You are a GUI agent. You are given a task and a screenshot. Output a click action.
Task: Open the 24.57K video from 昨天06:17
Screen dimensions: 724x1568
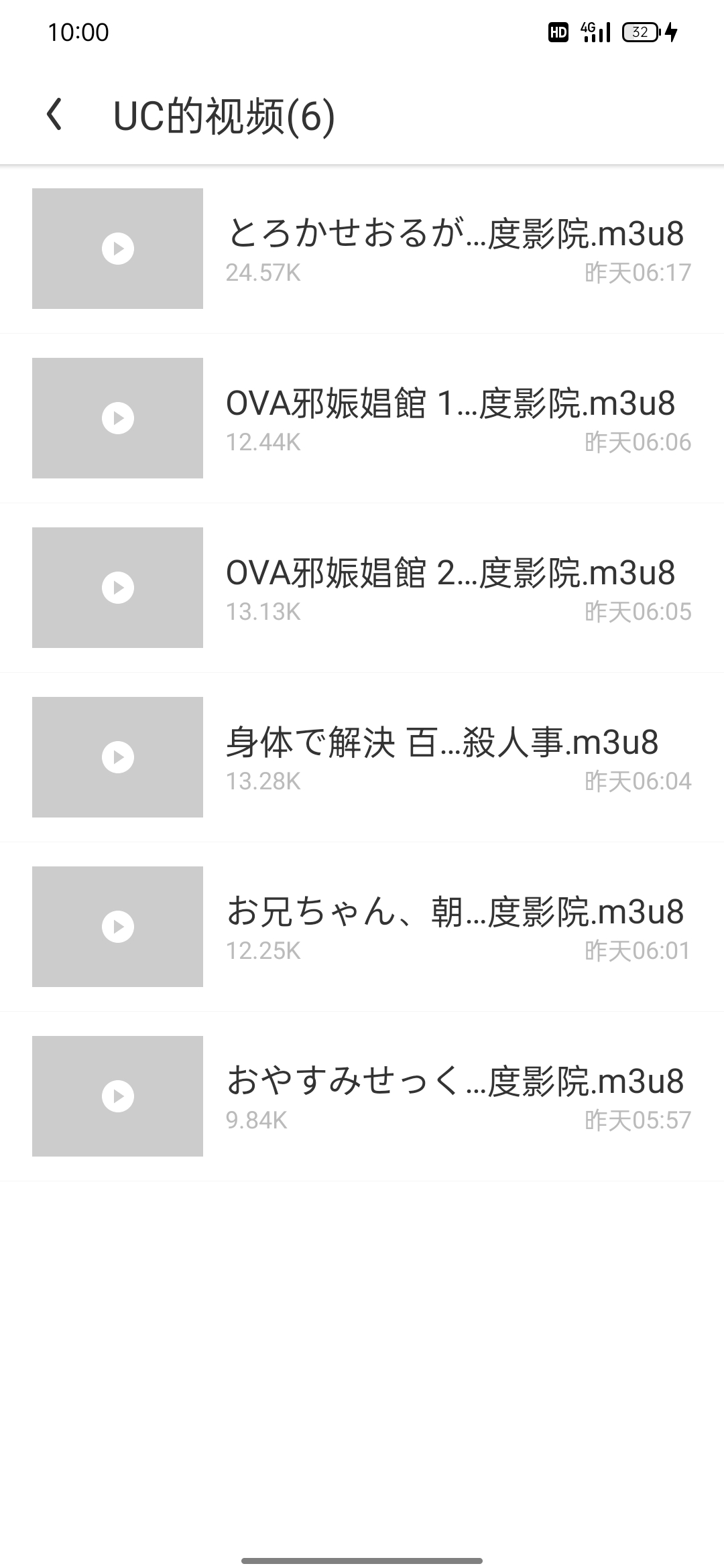tap(362, 249)
